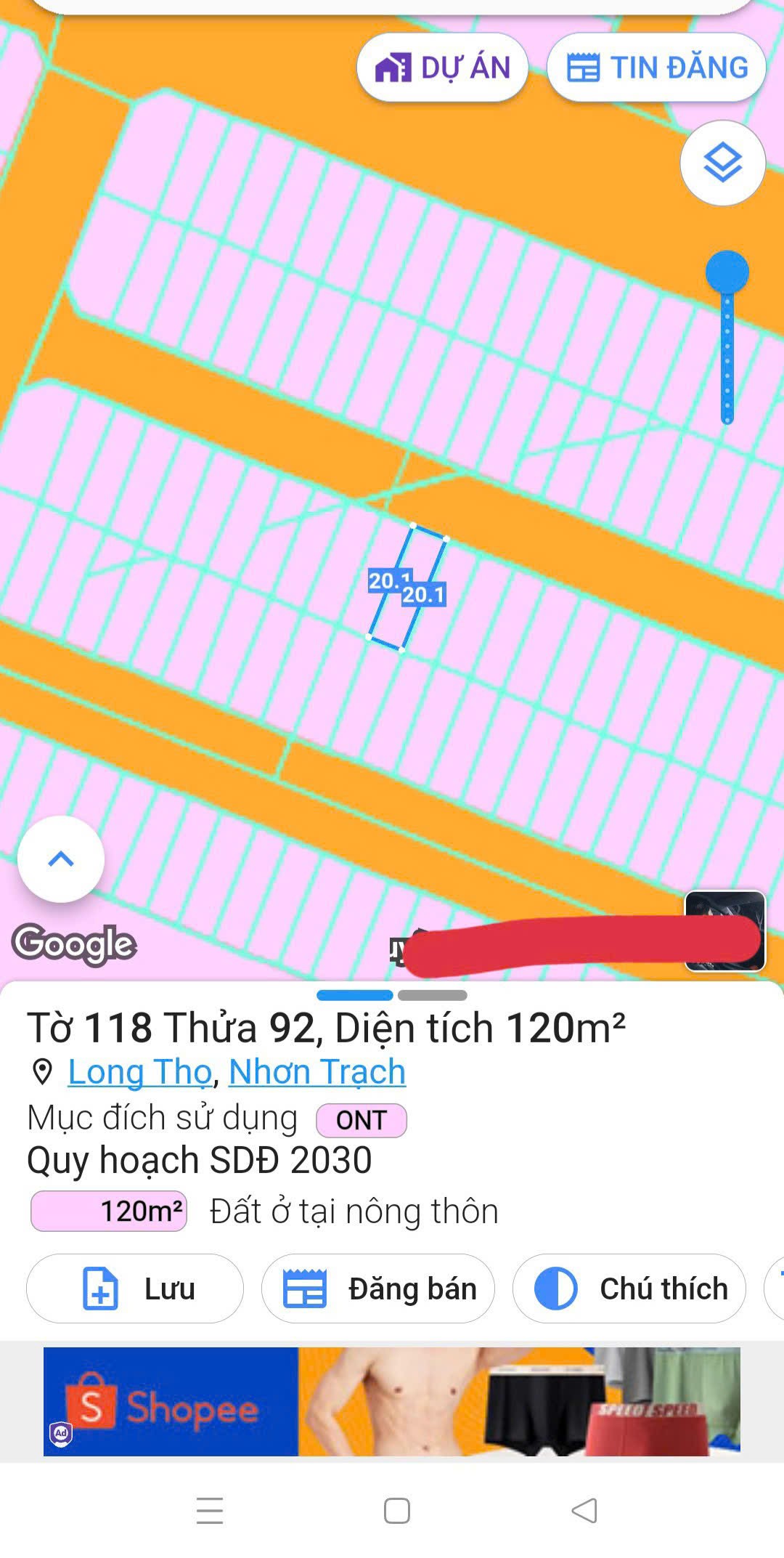Open the Chú thích legend
The width and height of the screenshot is (784, 1558).
(x=629, y=1289)
